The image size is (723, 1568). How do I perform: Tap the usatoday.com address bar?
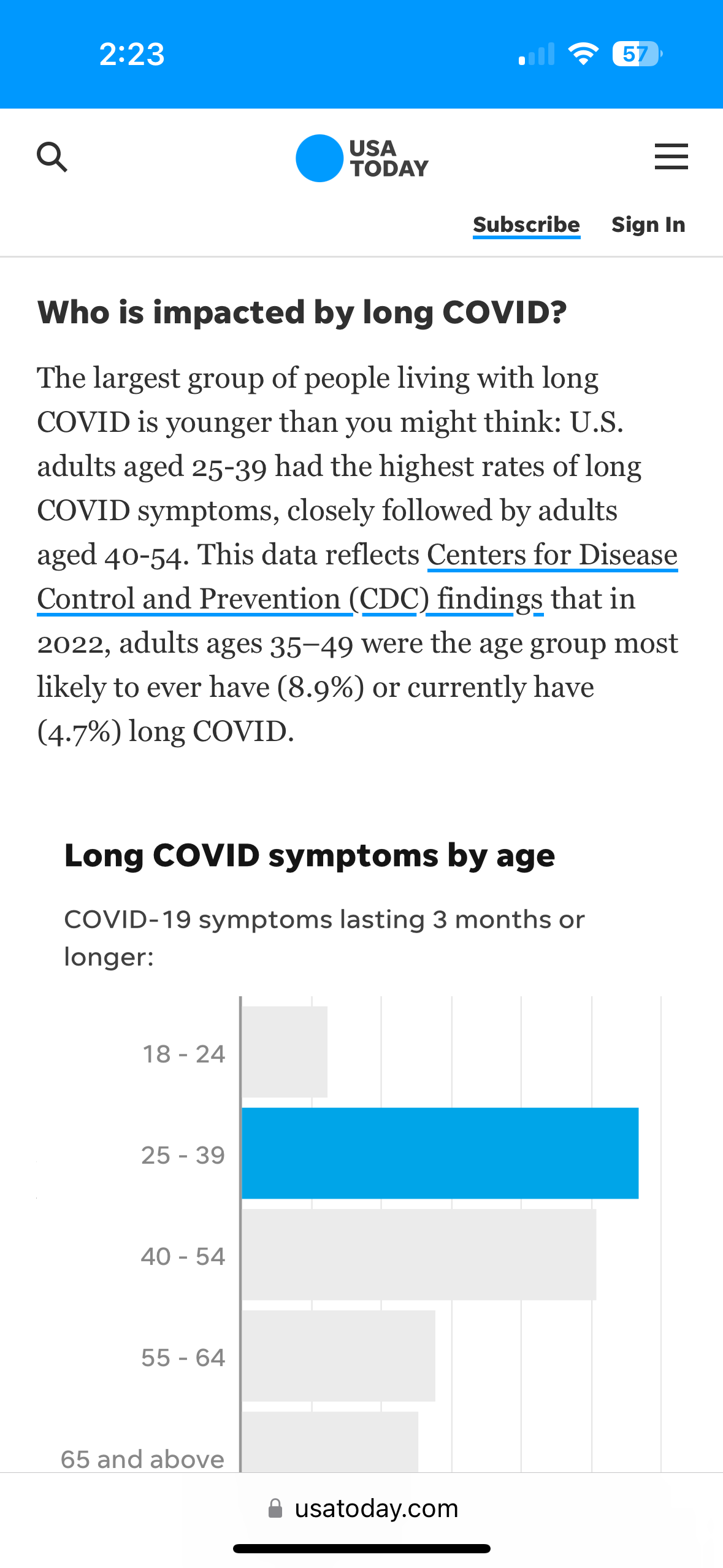pyautogui.click(x=362, y=1508)
